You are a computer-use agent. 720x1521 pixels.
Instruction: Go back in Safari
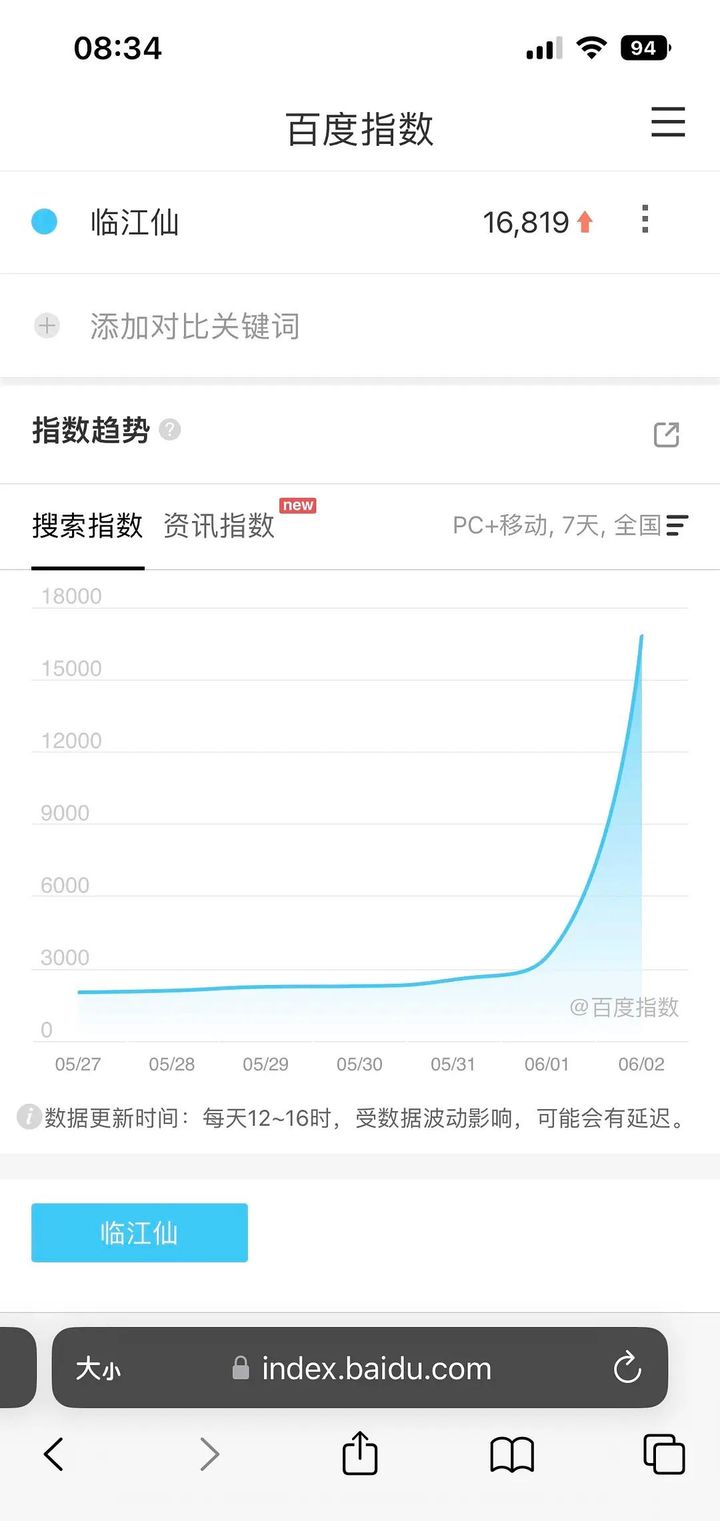54,1453
